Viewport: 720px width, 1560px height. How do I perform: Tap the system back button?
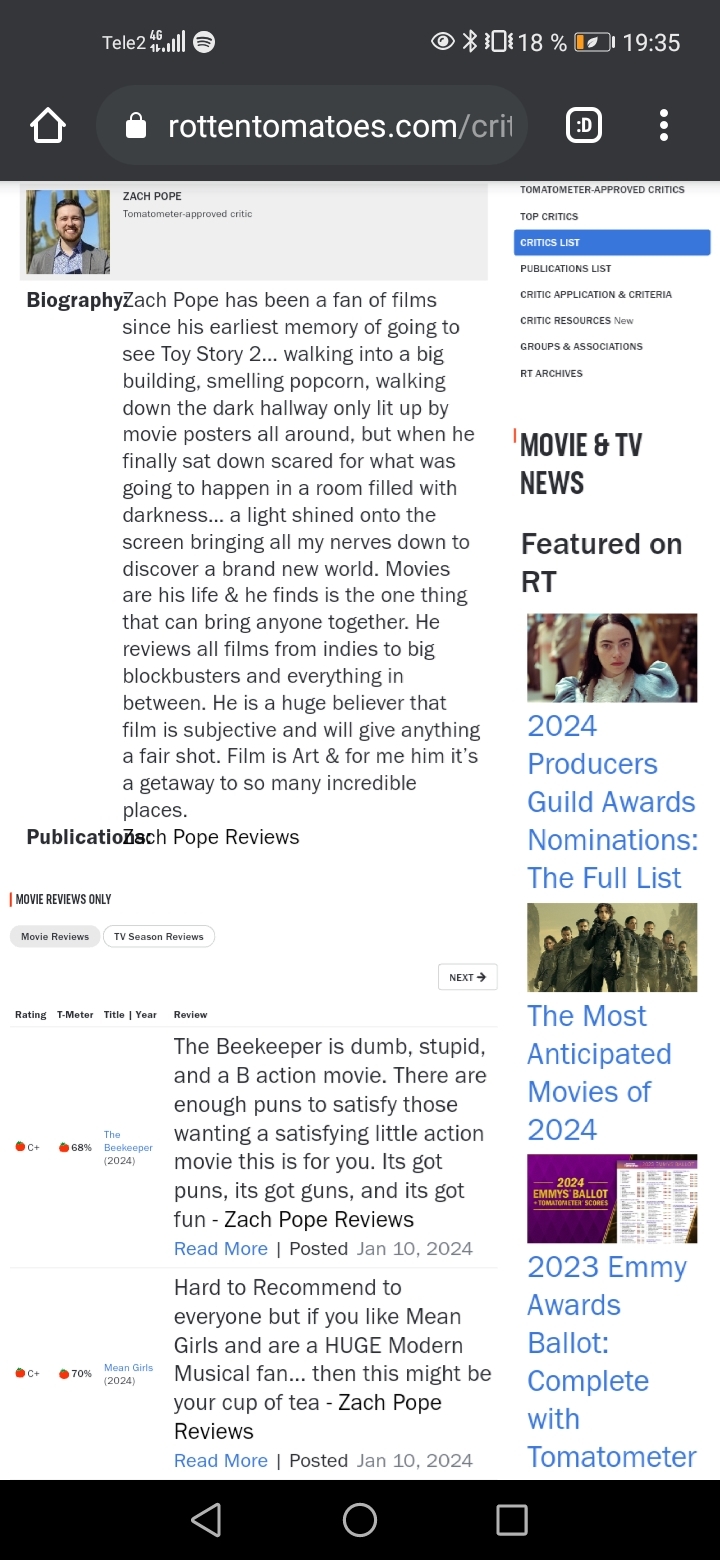(x=206, y=1520)
